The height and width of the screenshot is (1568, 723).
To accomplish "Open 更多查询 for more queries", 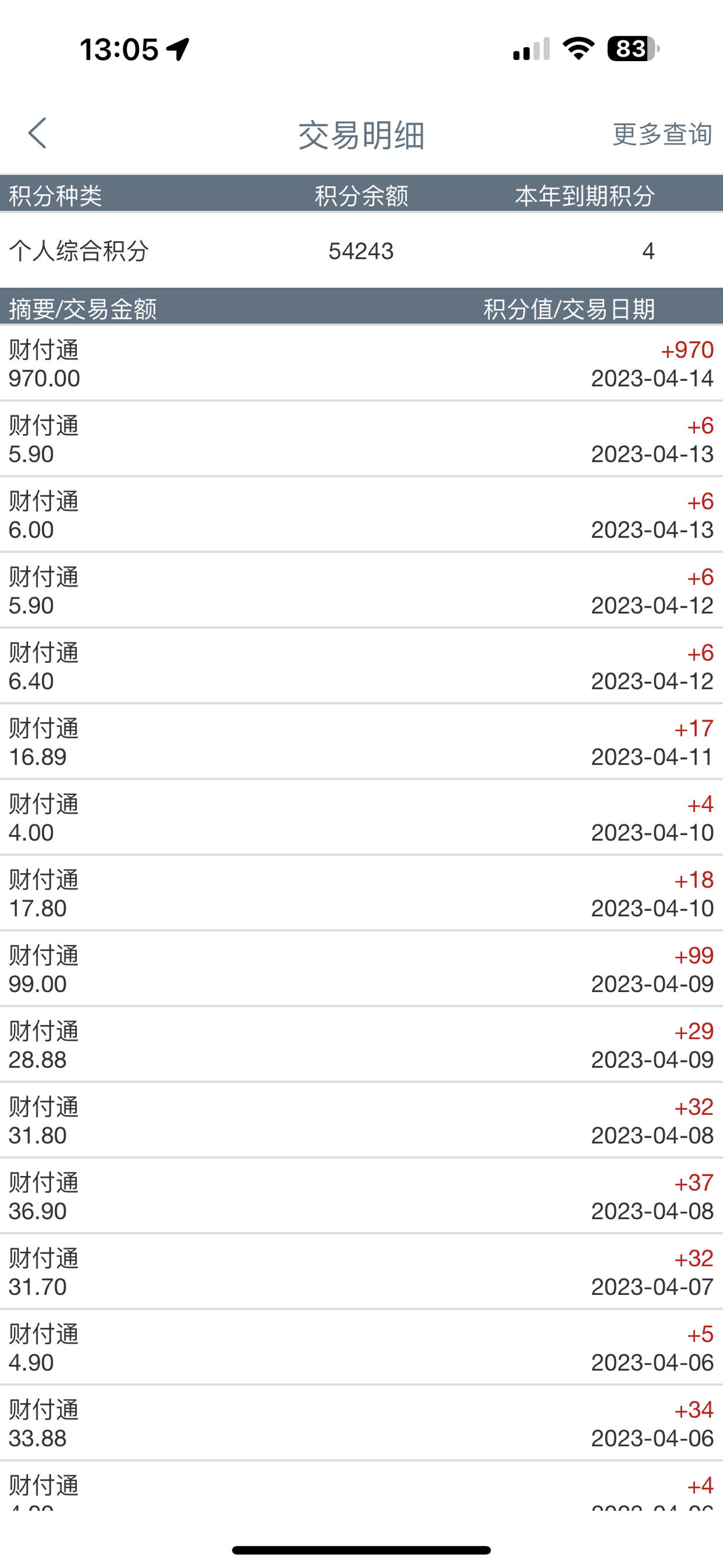I will [x=662, y=135].
